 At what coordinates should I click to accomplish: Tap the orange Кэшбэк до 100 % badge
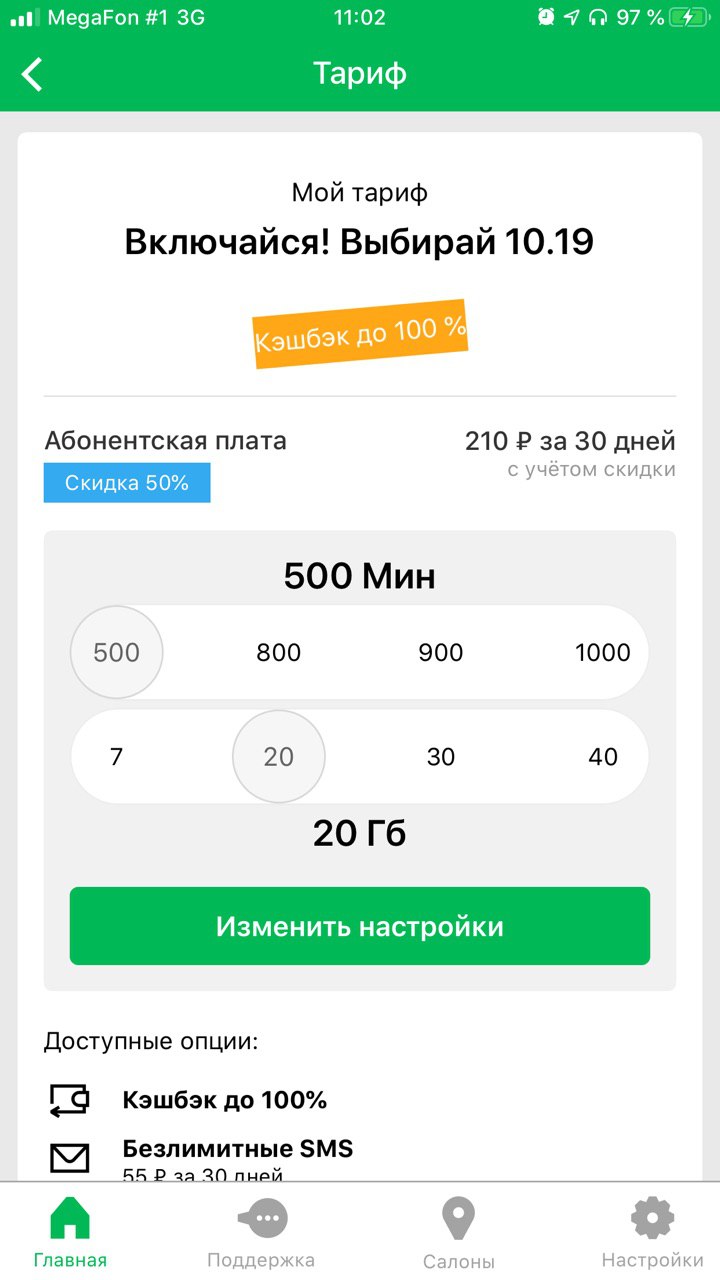click(x=360, y=334)
